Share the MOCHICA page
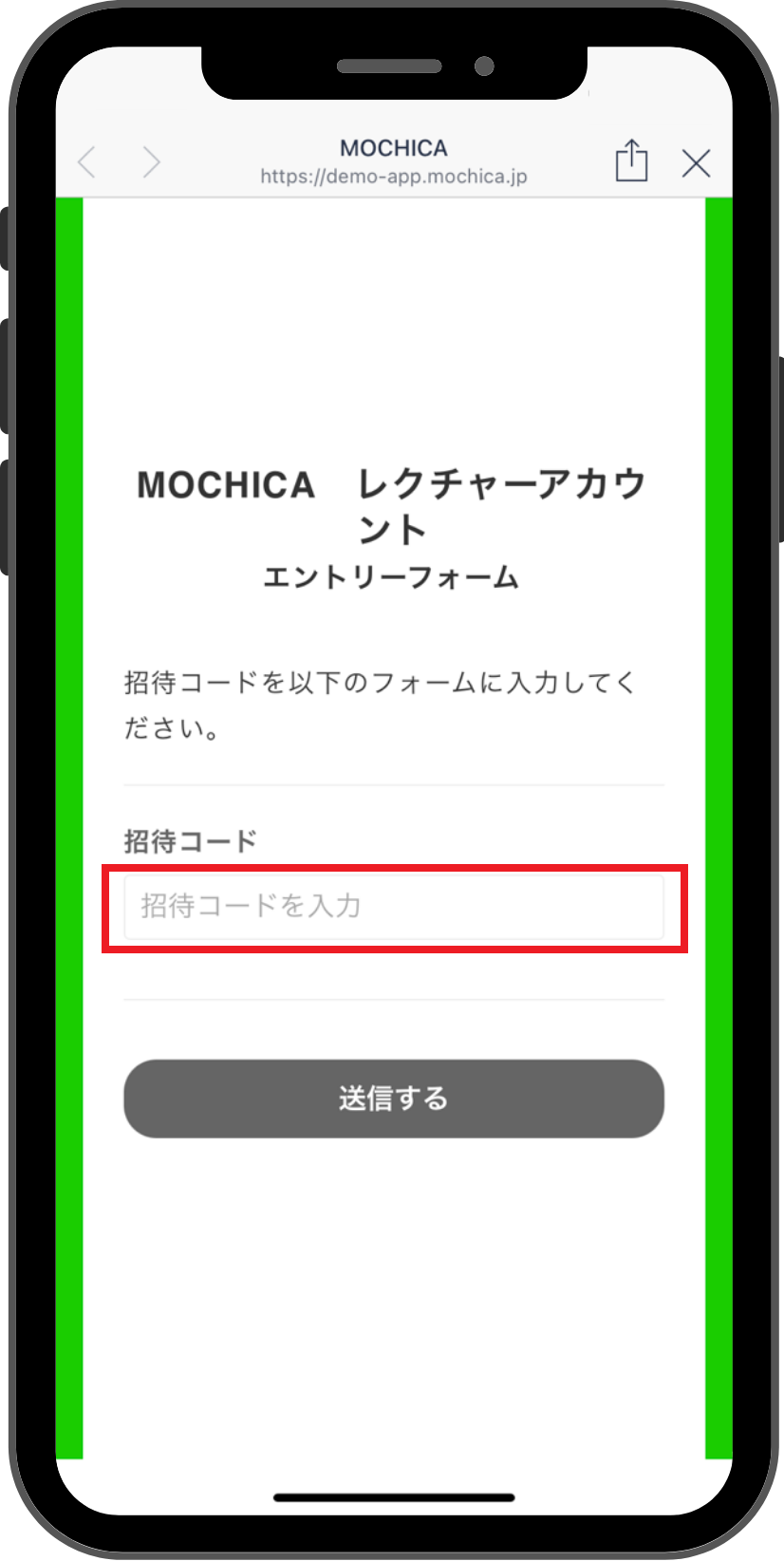Viewport: 784px width, 1561px height. [x=631, y=160]
